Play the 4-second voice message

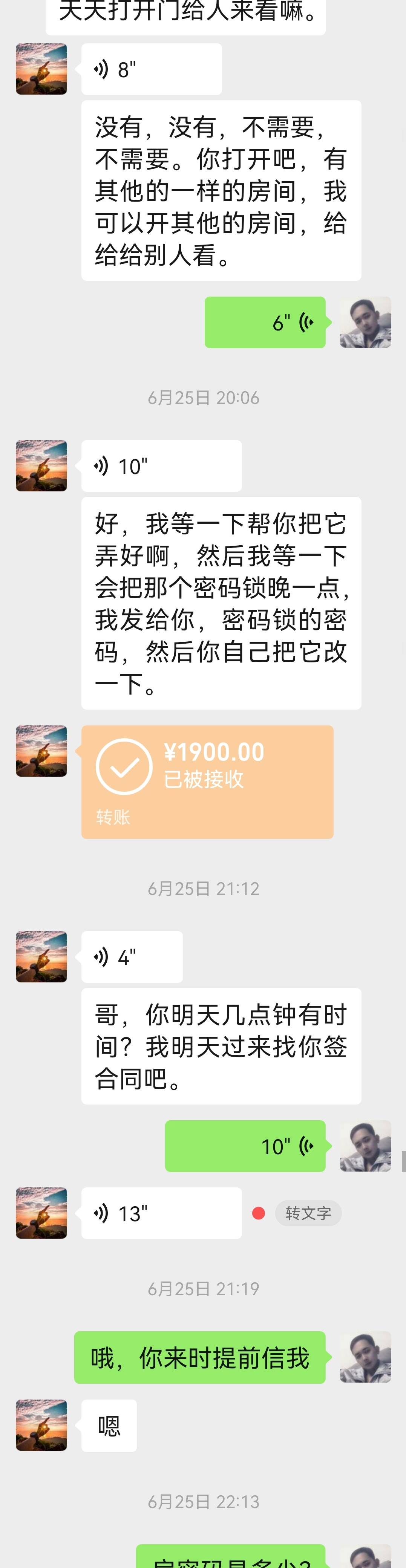point(132,957)
